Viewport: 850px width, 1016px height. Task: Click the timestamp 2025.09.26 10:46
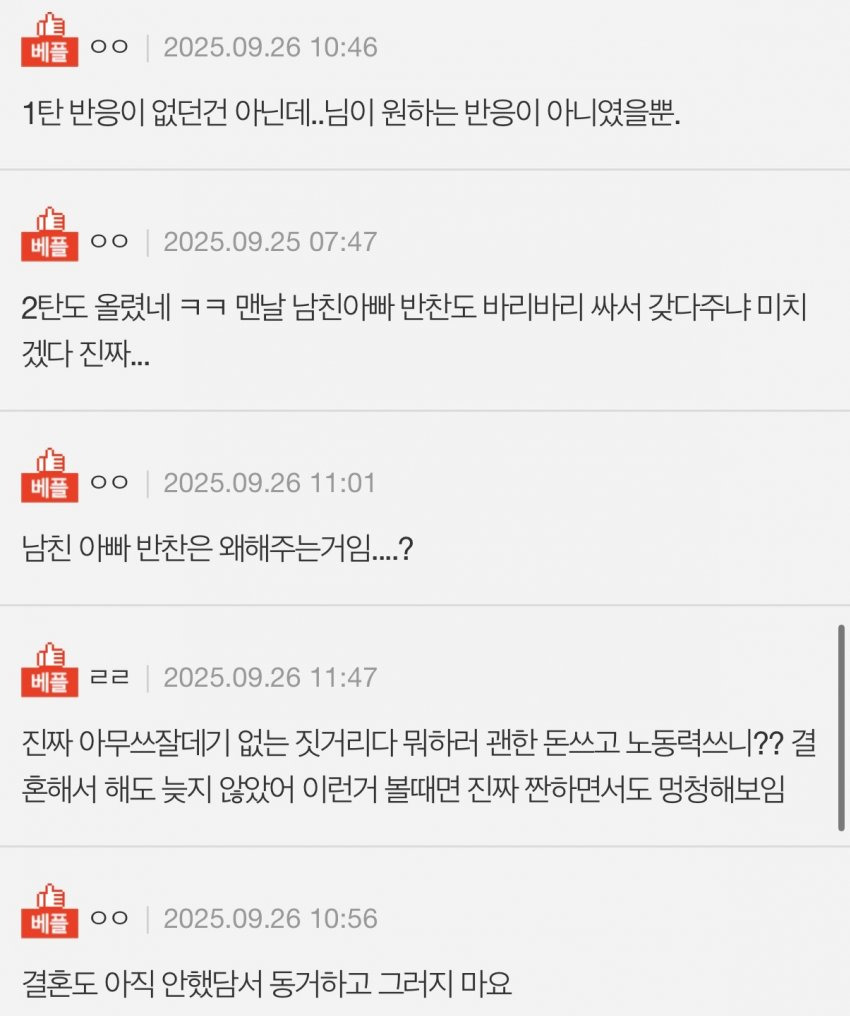pyautogui.click(x=270, y=47)
